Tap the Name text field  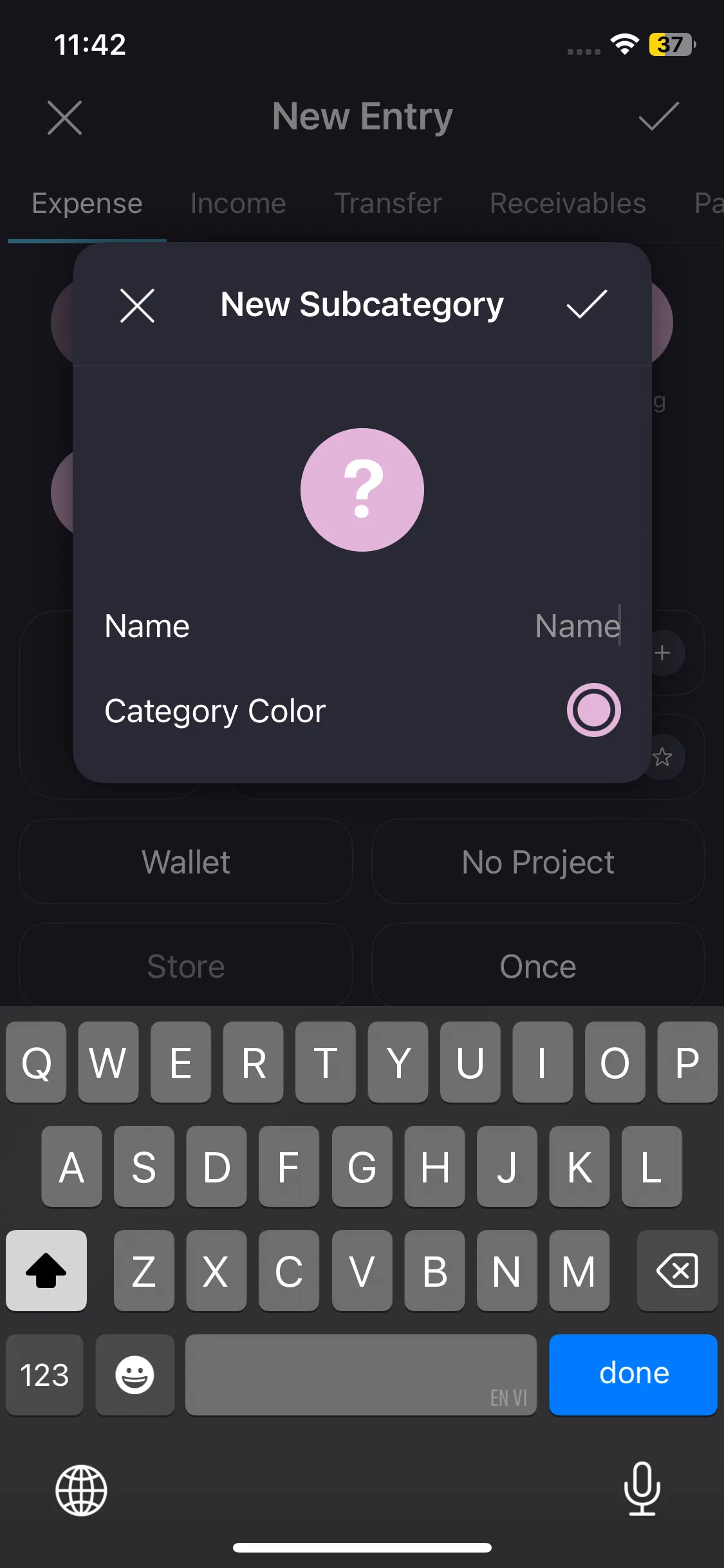coord(576,626)
